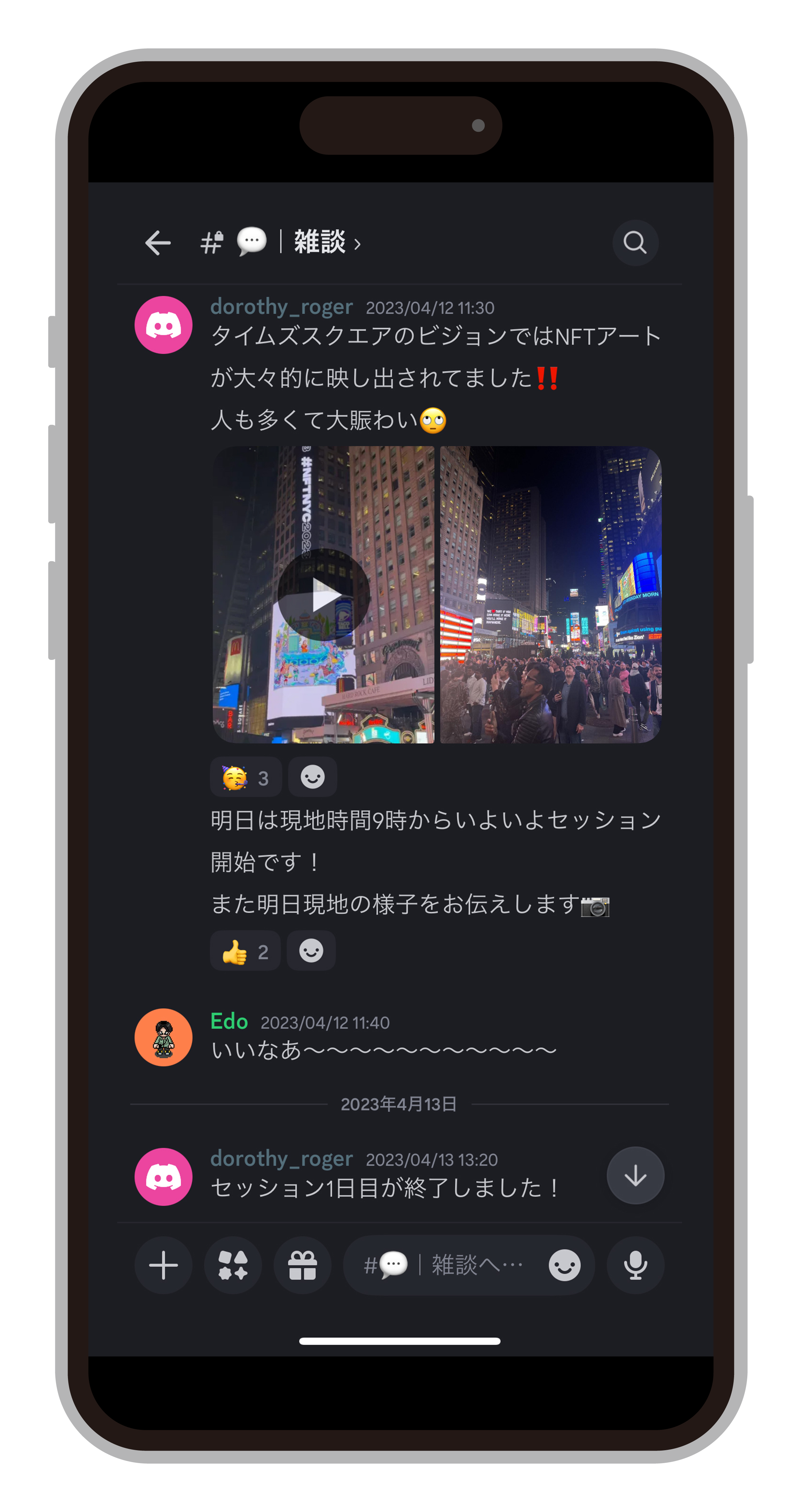Open the plus attachment button
This screenshot has width=802, height=1512.
pos(163,1265)
